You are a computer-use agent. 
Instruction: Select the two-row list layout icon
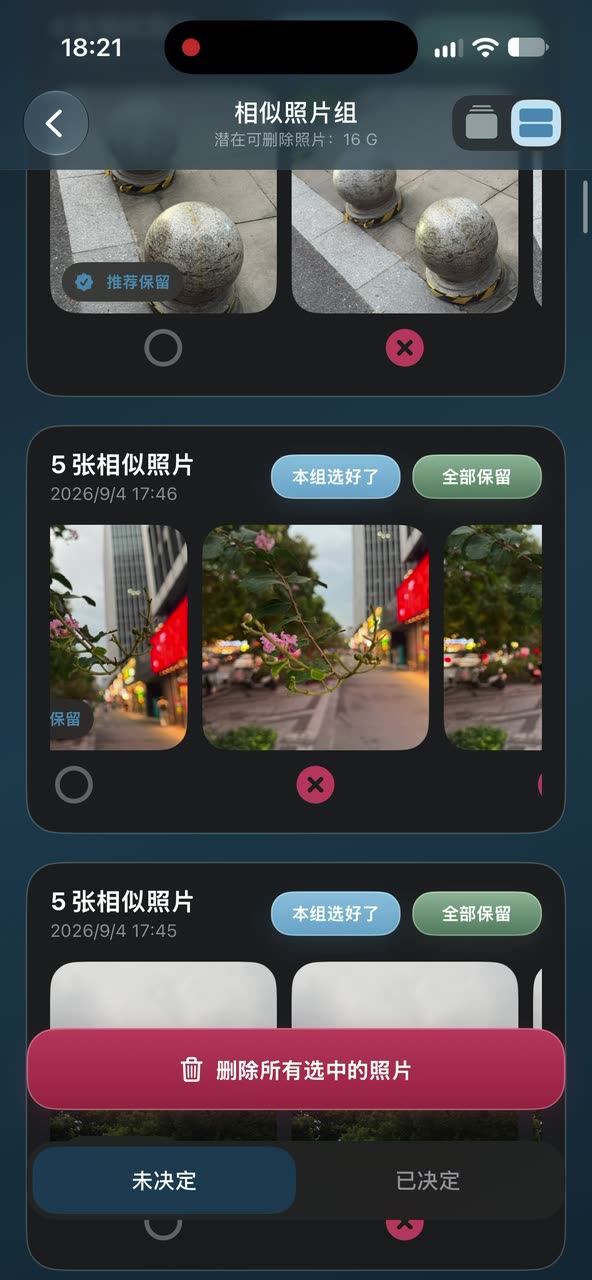click(x=537, y=123)
